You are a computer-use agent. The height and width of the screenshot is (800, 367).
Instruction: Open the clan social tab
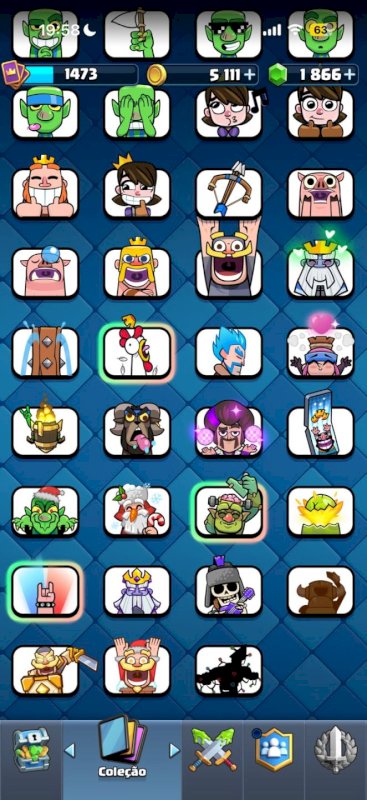tap(274, 749)
